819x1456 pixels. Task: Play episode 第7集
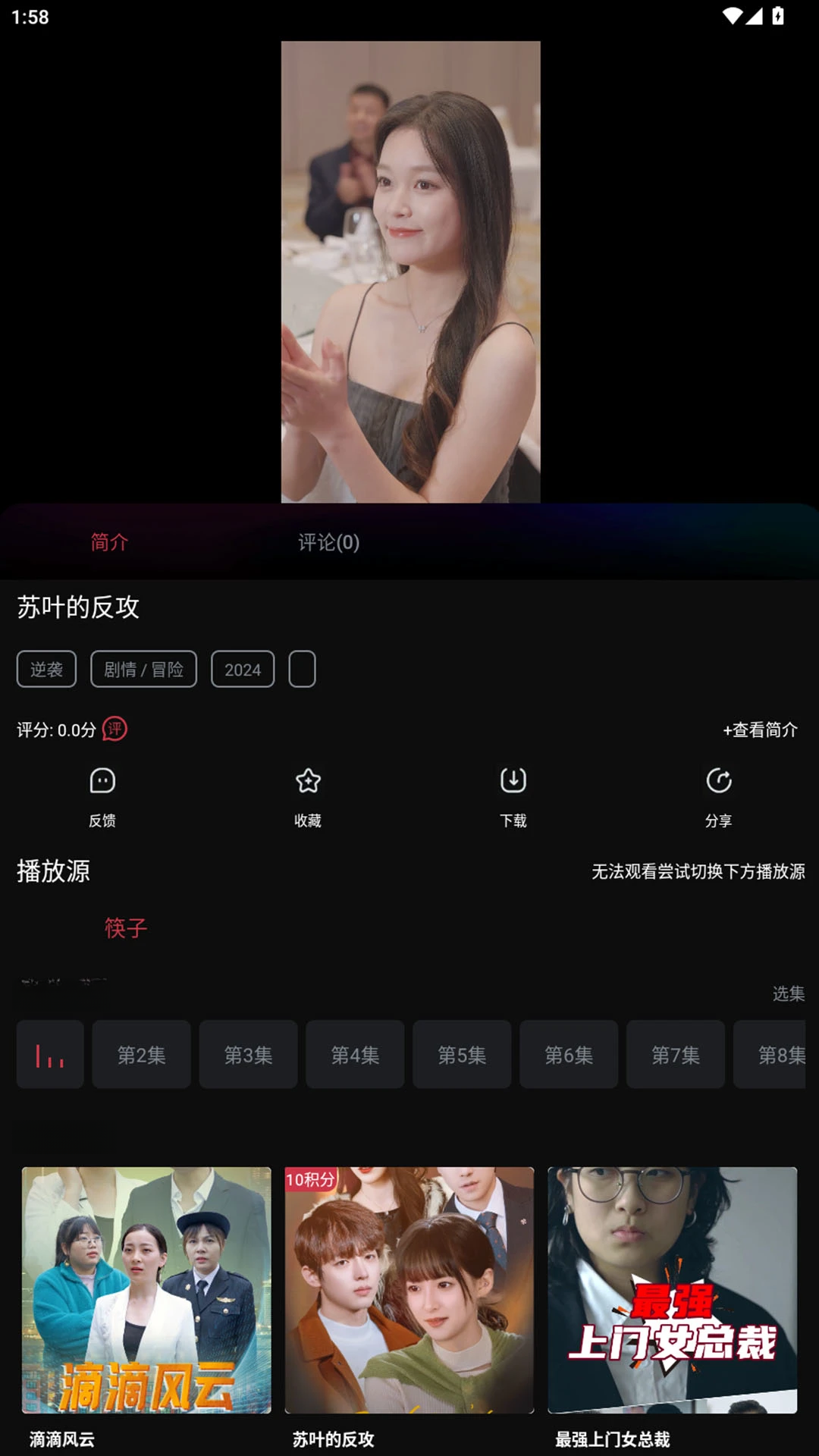[x=676, y=1054]
